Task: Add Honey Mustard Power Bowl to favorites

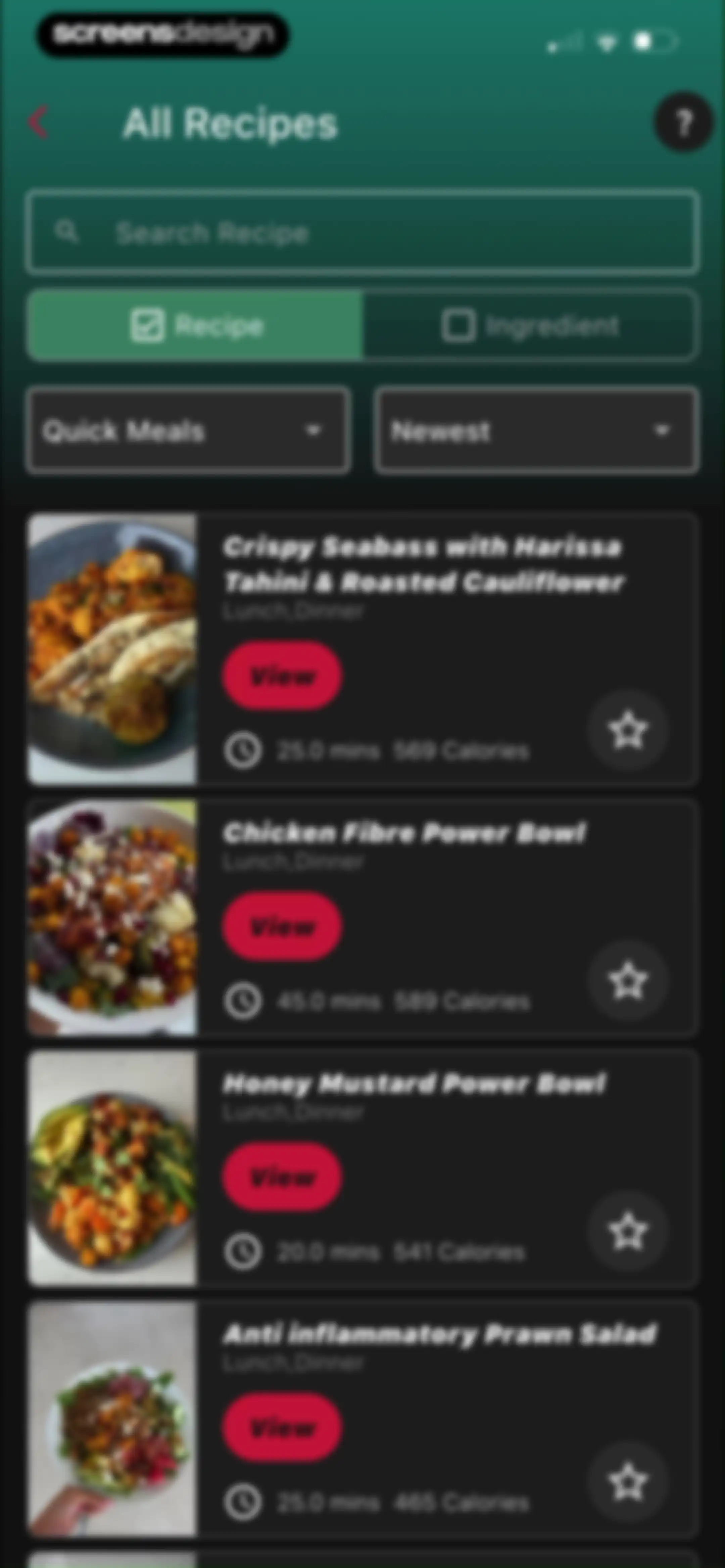Action: [628, 1231]
